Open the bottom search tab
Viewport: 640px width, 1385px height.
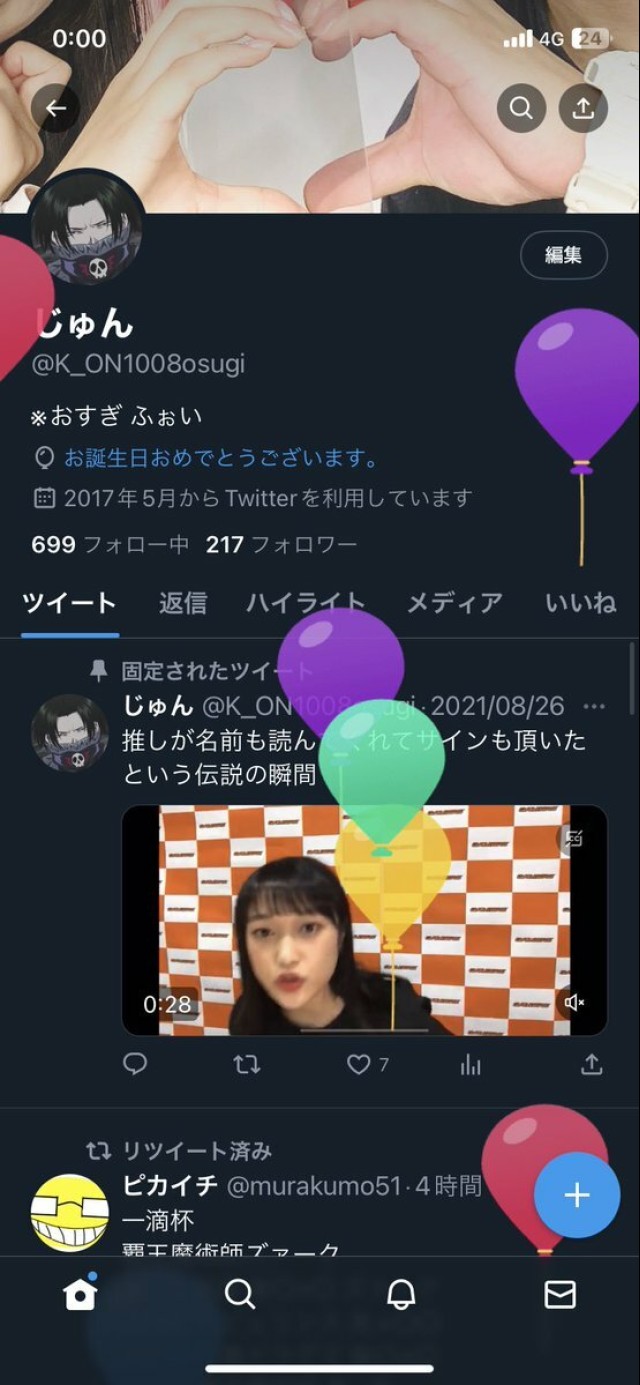[x=240, y=1295]
